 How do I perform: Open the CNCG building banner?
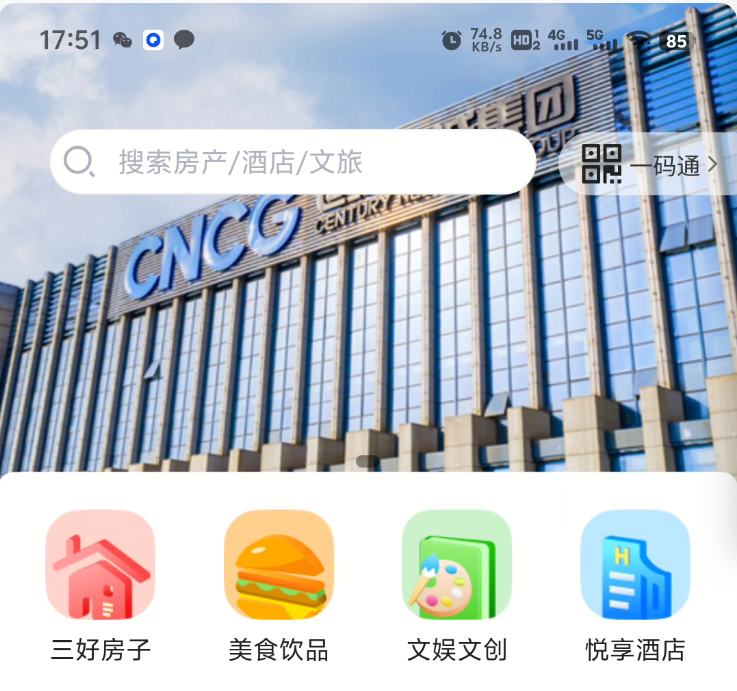368,330
